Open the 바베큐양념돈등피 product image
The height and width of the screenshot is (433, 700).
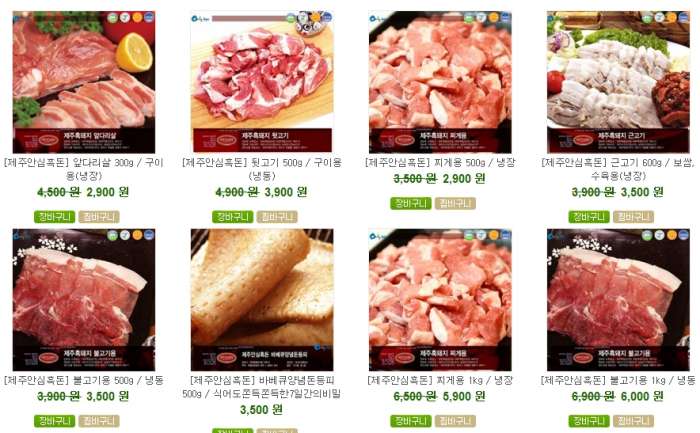click(261, 300)
